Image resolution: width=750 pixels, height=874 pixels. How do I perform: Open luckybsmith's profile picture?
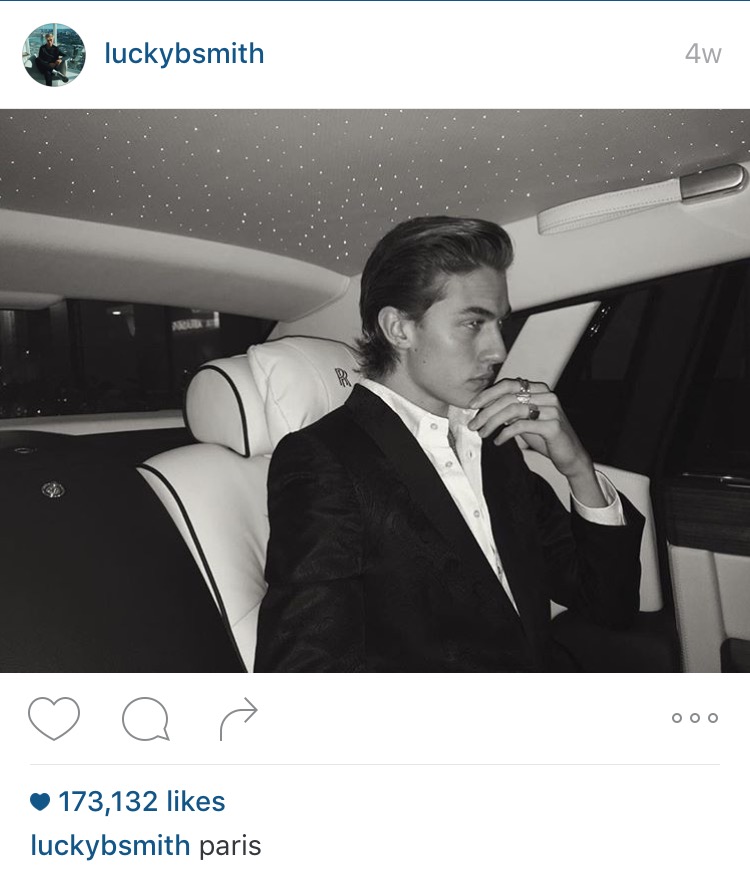coord(54,55)
